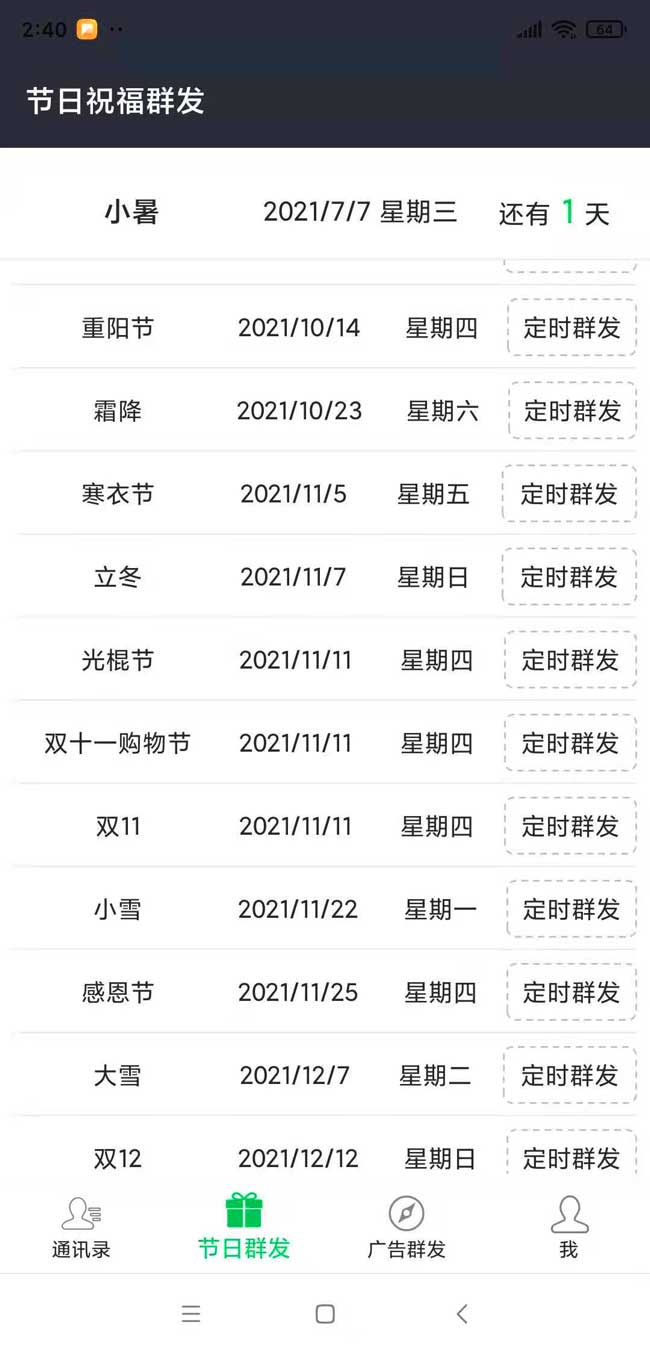The height and width of the screenshot is (1351, 650).
Task: Tap 定时群发 beside 双11
Action: click(570, 826)
